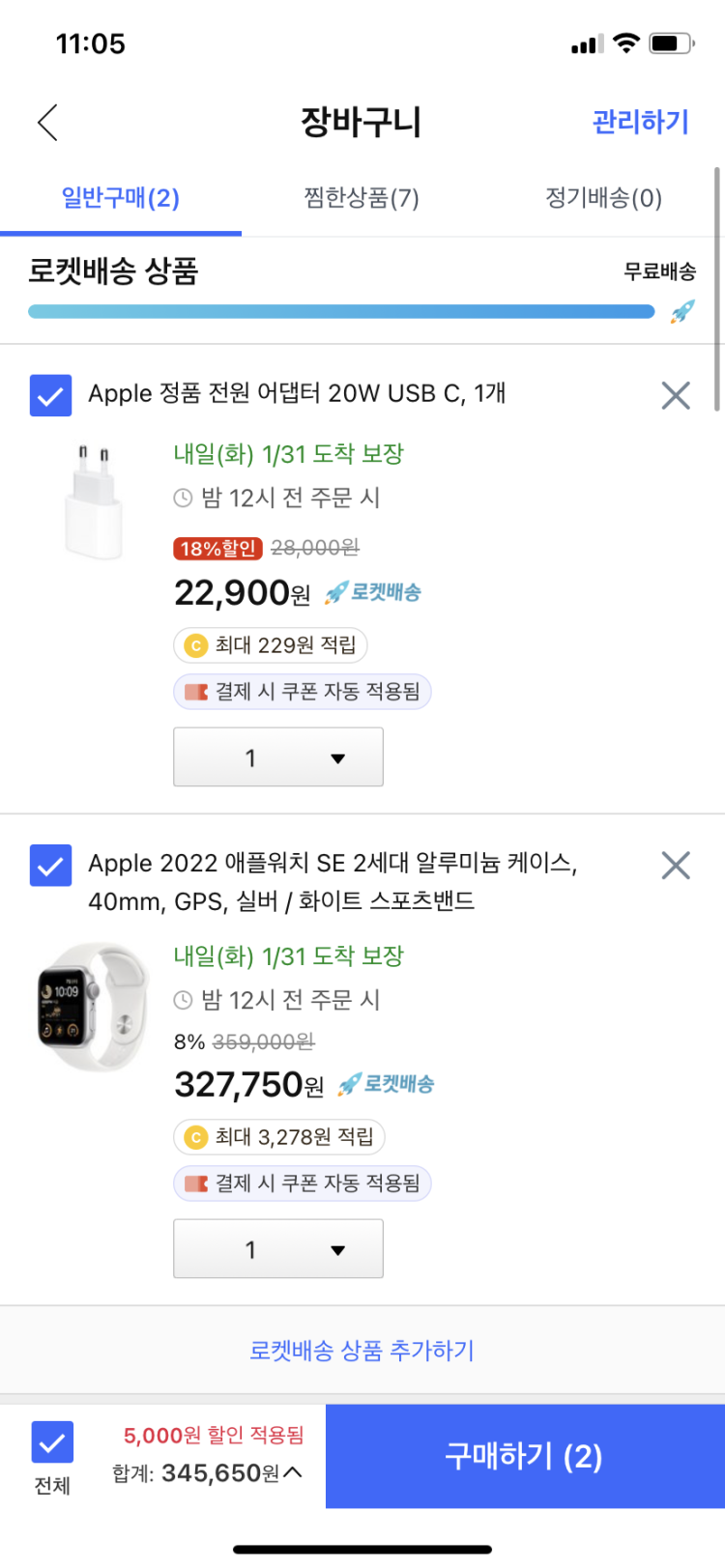
Task: Open the quantity selector for the Apple Watch
Action: point(278,1248)
